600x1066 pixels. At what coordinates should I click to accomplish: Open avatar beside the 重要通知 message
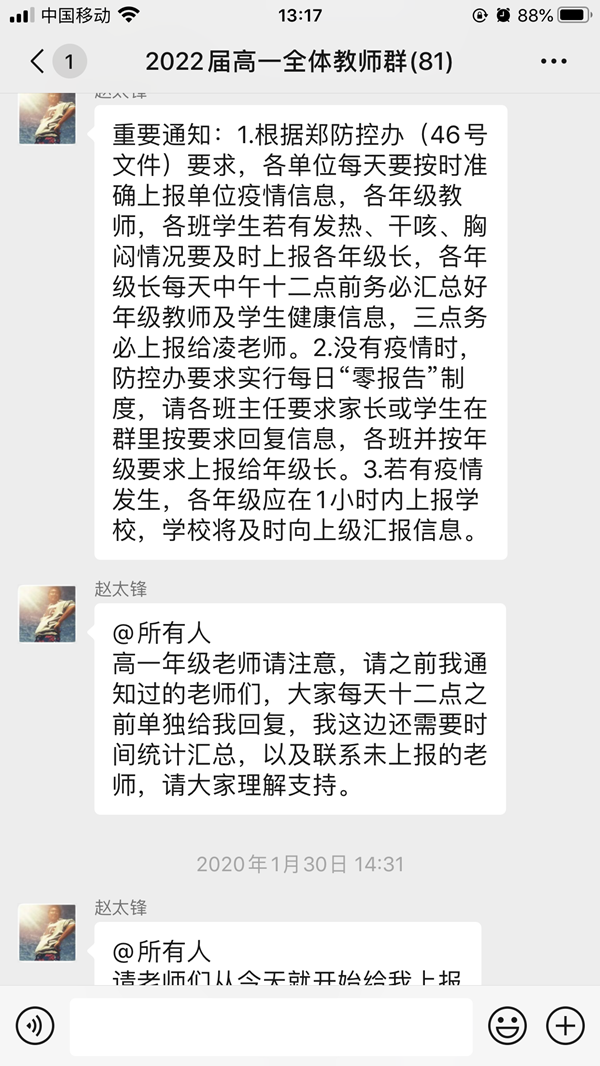[47, 118]
